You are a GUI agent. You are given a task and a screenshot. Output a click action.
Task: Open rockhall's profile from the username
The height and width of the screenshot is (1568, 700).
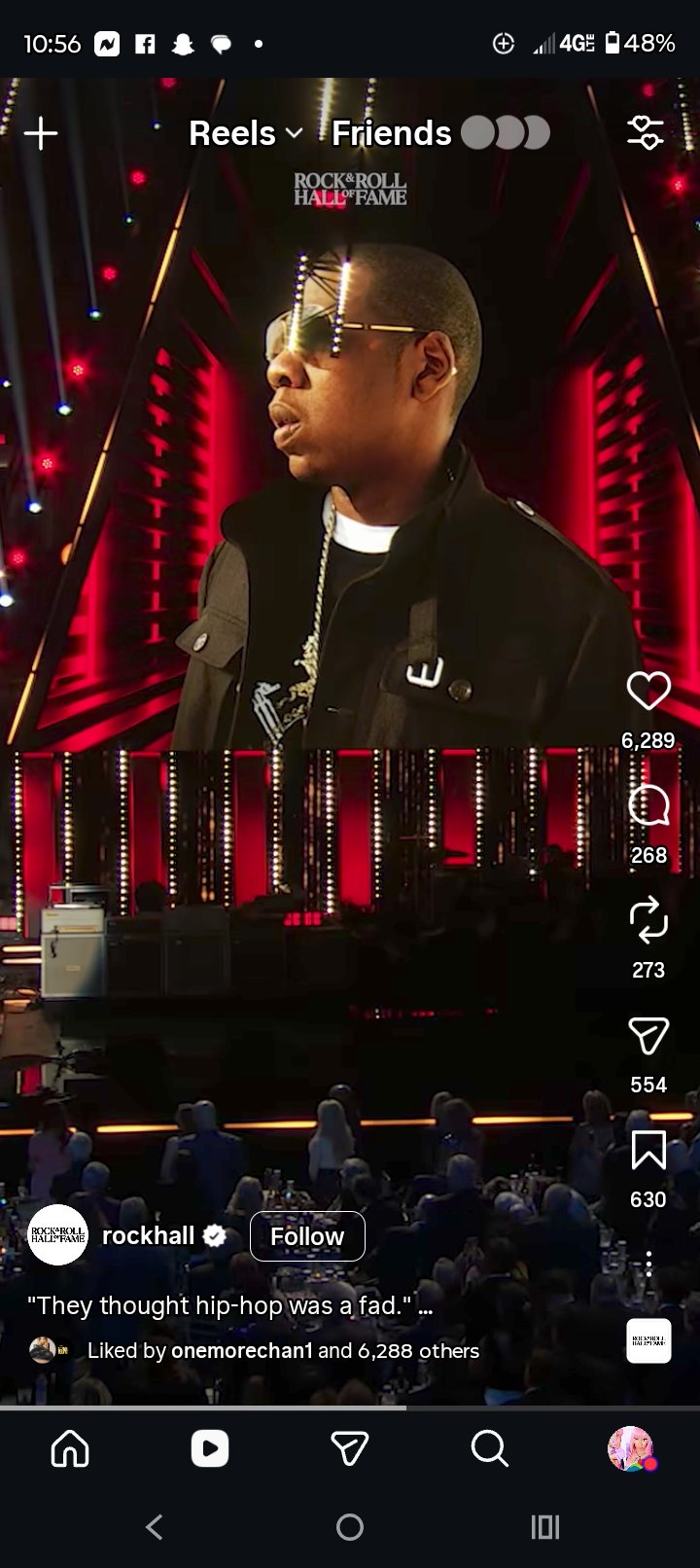(148, 1236)
